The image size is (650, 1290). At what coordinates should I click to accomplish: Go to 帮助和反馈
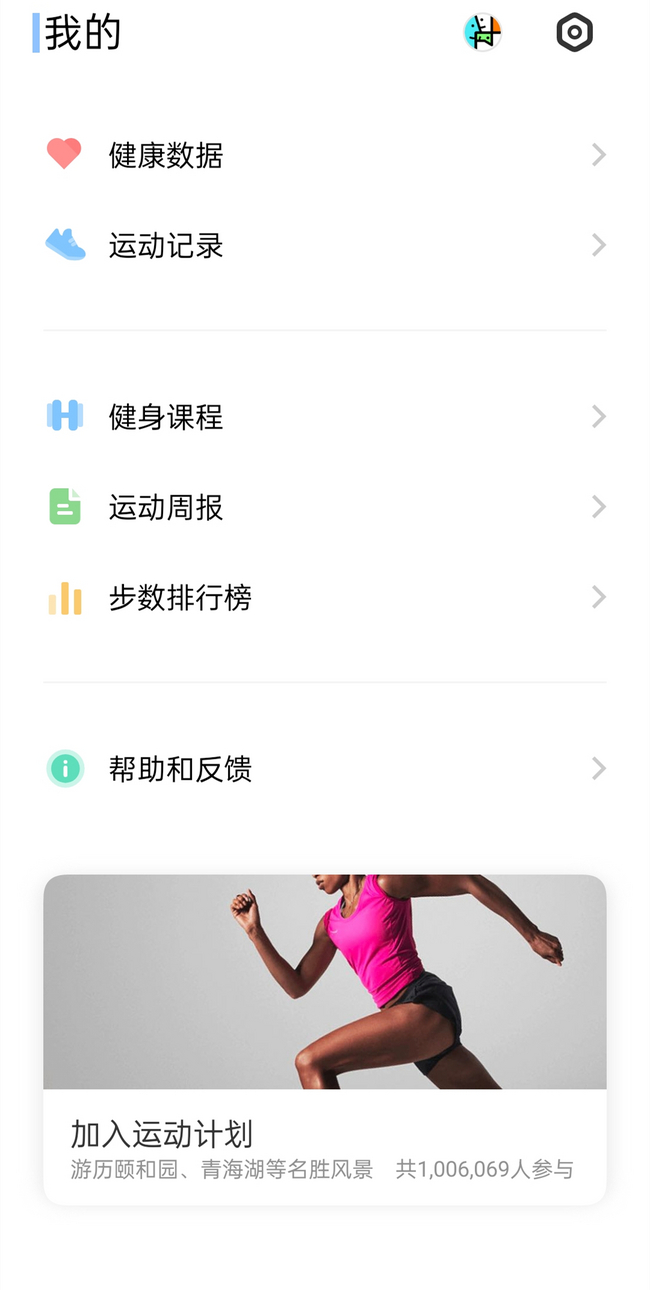325,768
